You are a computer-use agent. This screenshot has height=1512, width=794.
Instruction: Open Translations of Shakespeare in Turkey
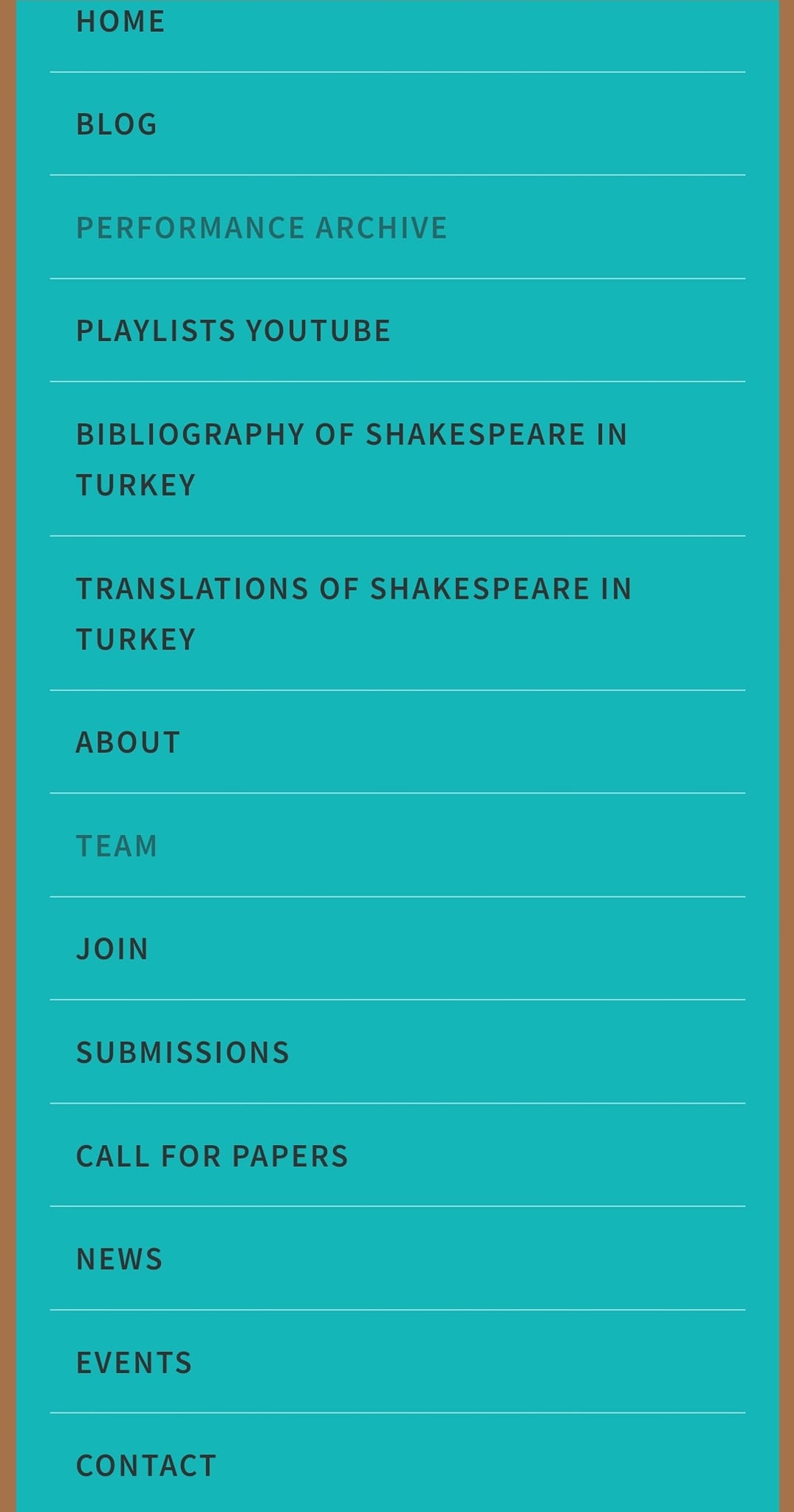(354, 613)
